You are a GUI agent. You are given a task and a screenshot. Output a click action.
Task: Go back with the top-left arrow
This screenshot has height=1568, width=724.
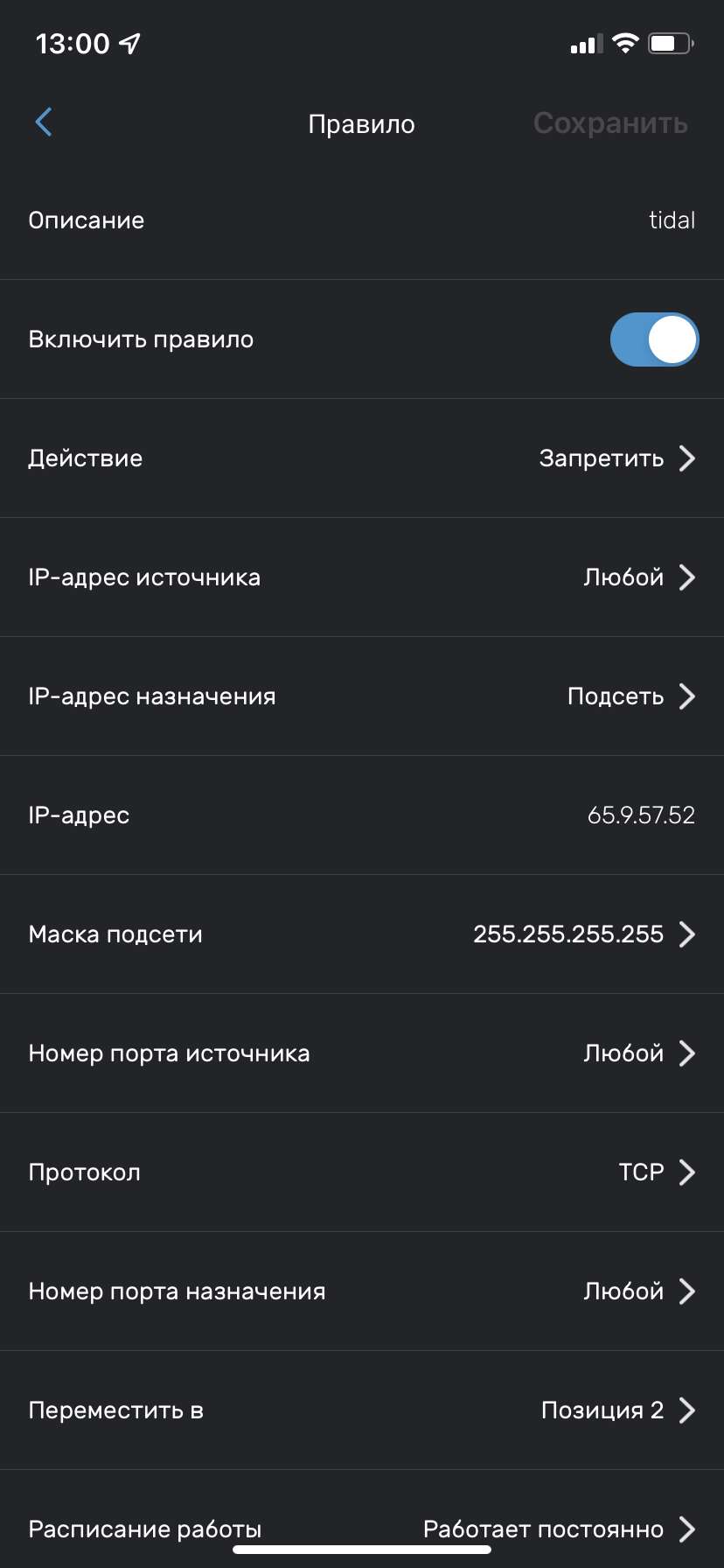coord(44,122)
